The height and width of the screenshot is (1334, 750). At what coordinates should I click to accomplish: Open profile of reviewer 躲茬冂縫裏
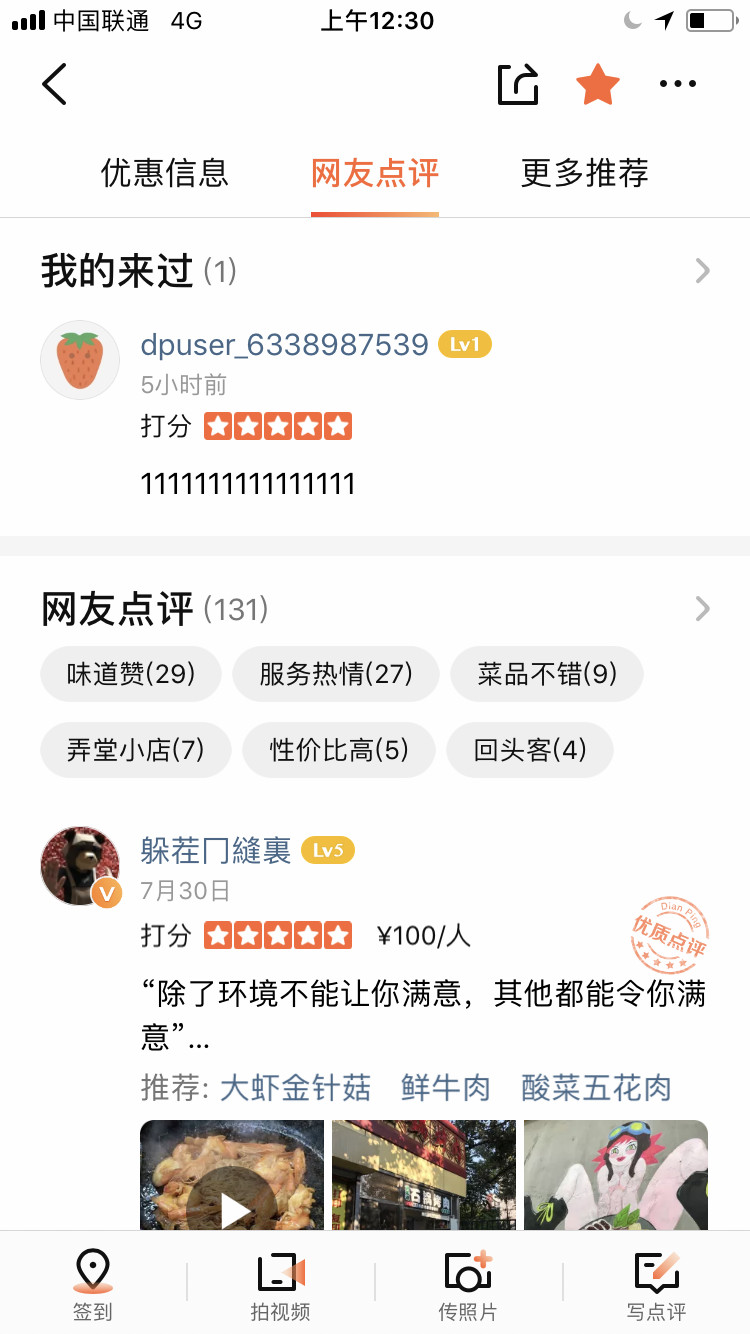(x=216, y=851)
